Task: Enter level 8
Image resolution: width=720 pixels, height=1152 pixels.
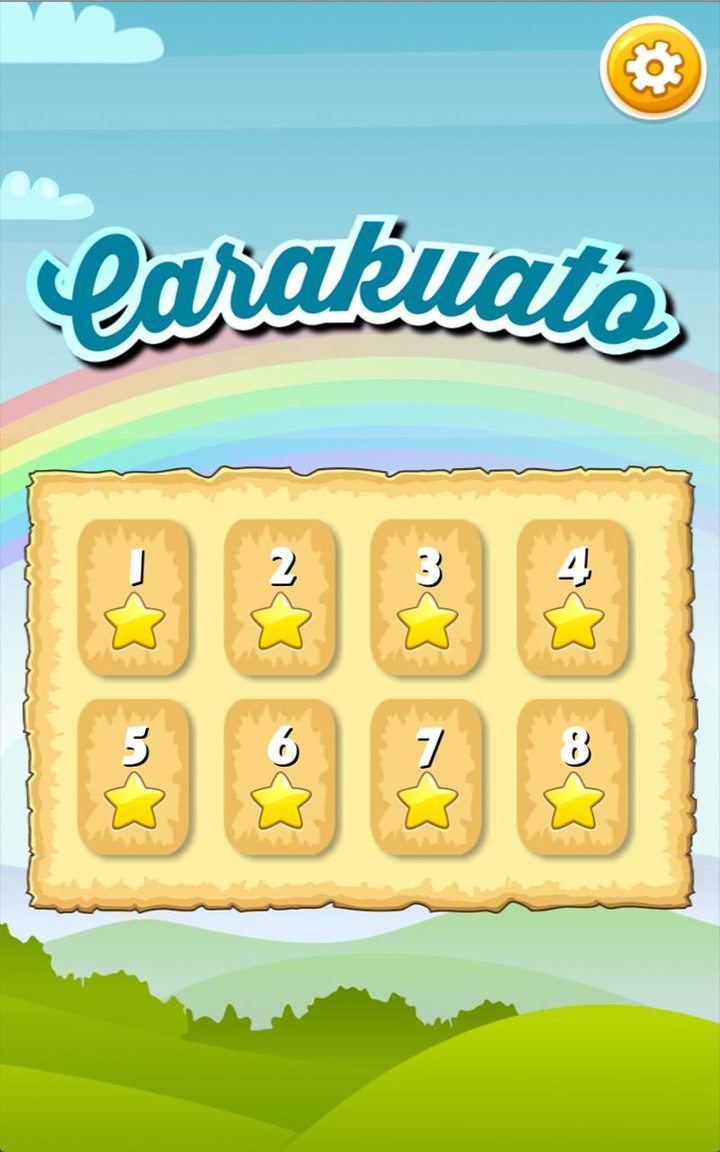Action: [573, 777]
